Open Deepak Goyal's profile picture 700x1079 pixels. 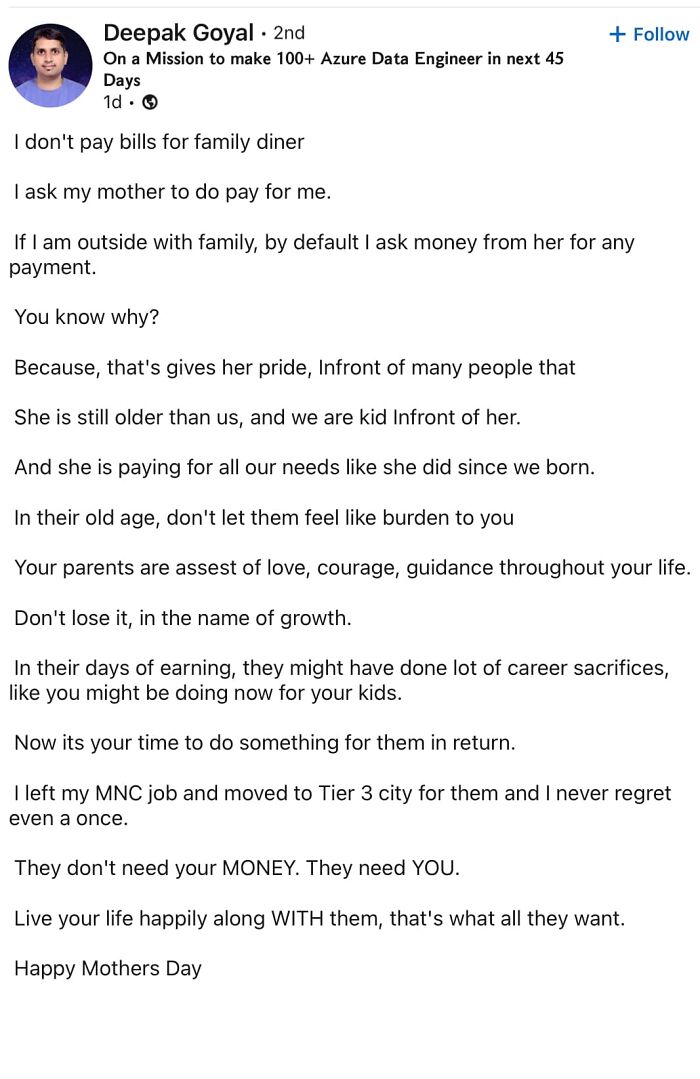coord(50,65)
